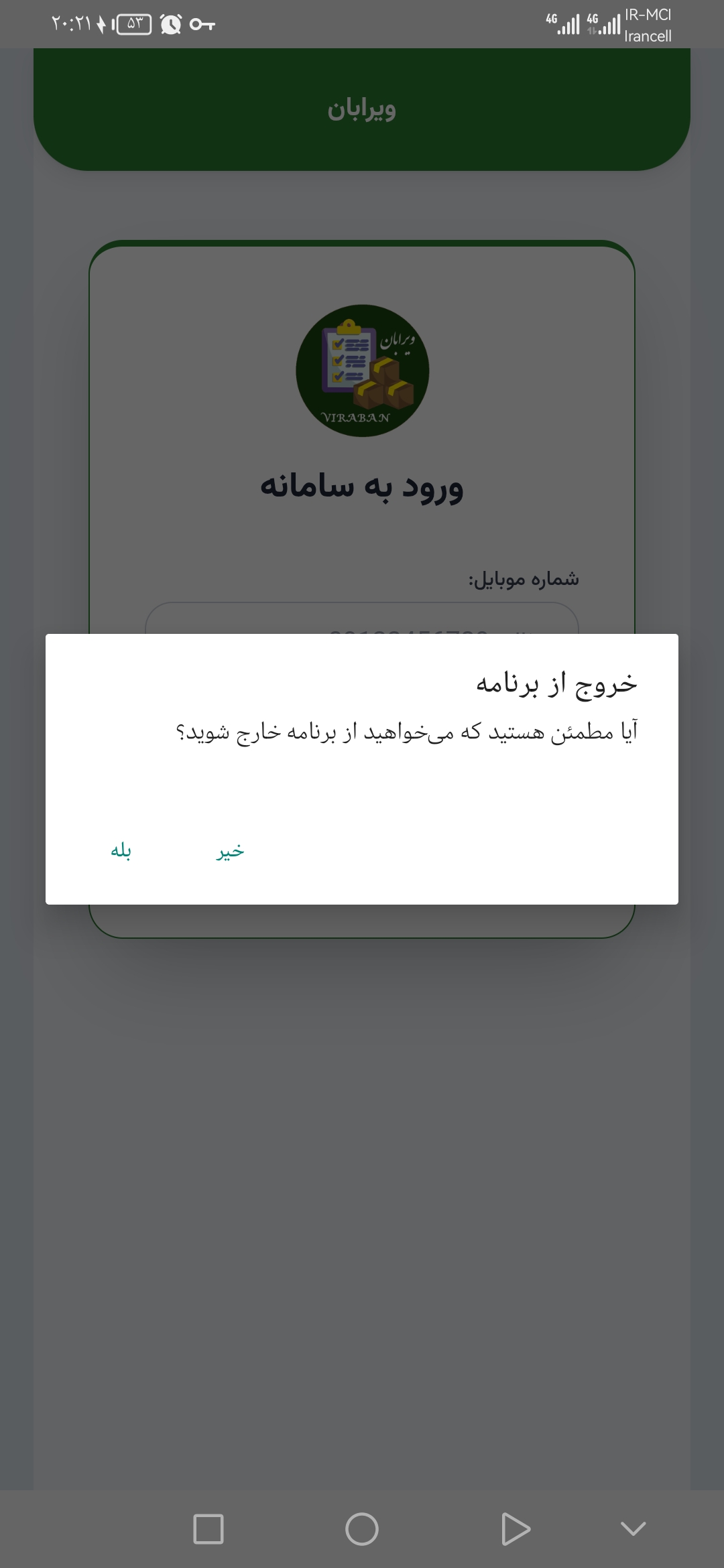Cancel exit by choosing خیر
Screen dimensions: 724x1568
(230, 850)
